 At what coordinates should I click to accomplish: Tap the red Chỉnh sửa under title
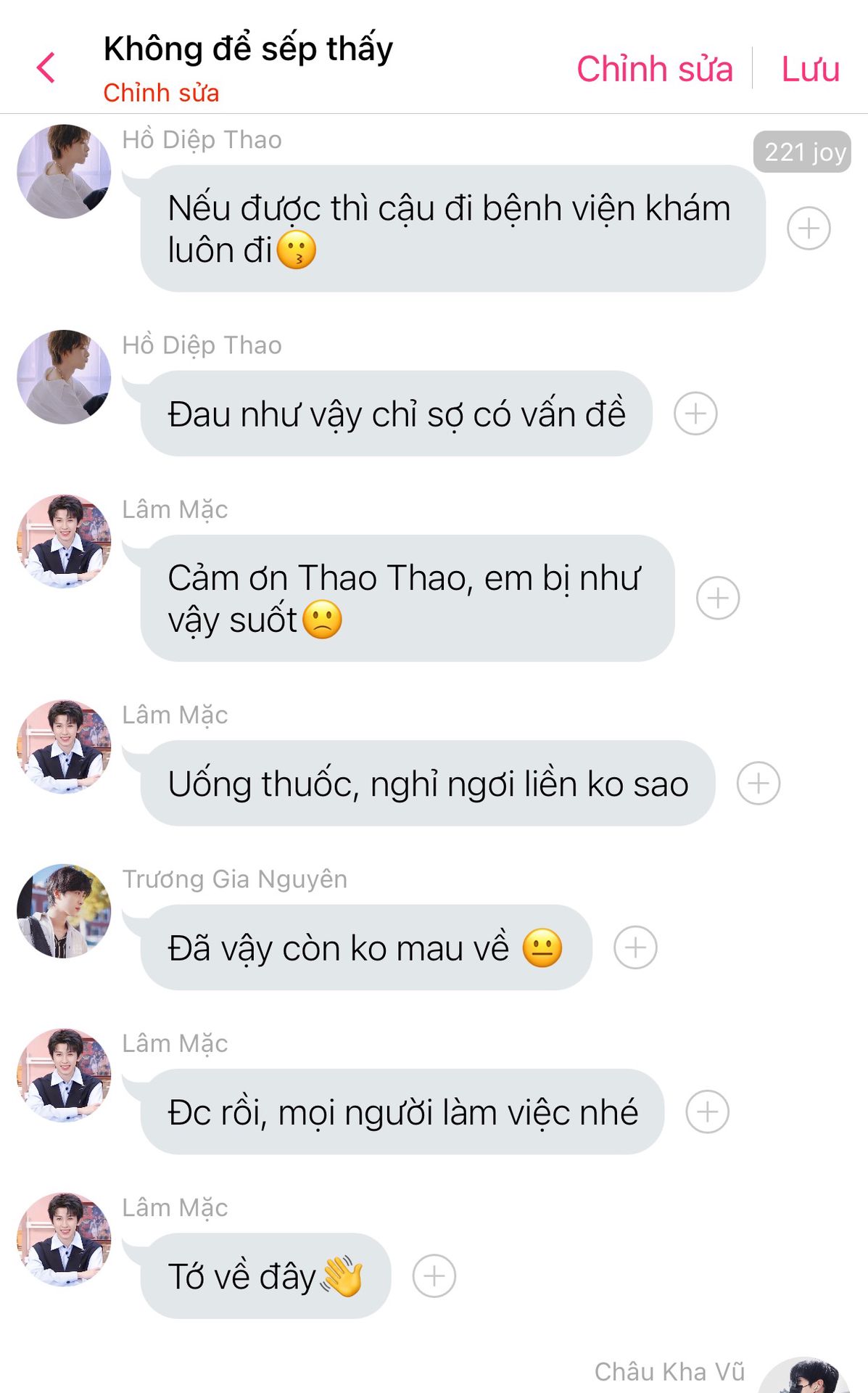(x=161, y=93)
